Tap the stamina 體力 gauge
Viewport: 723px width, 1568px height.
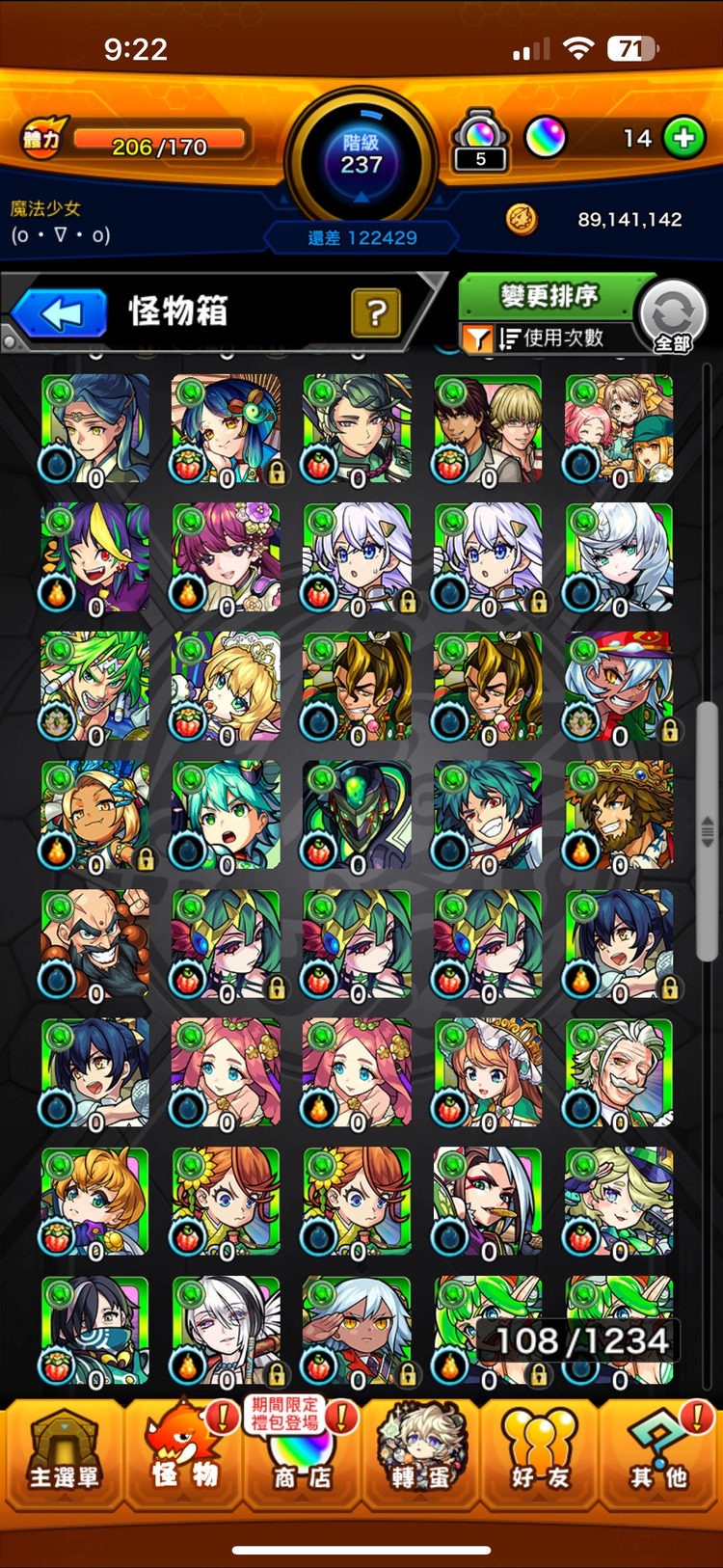[159, 145]
